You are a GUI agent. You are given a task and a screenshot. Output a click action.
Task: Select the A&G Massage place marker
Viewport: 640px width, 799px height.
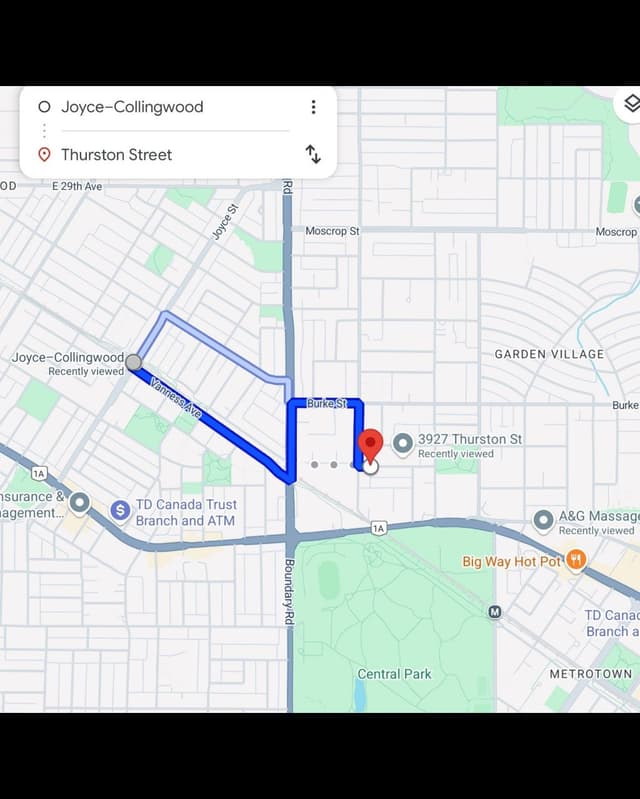pos(544,520)
